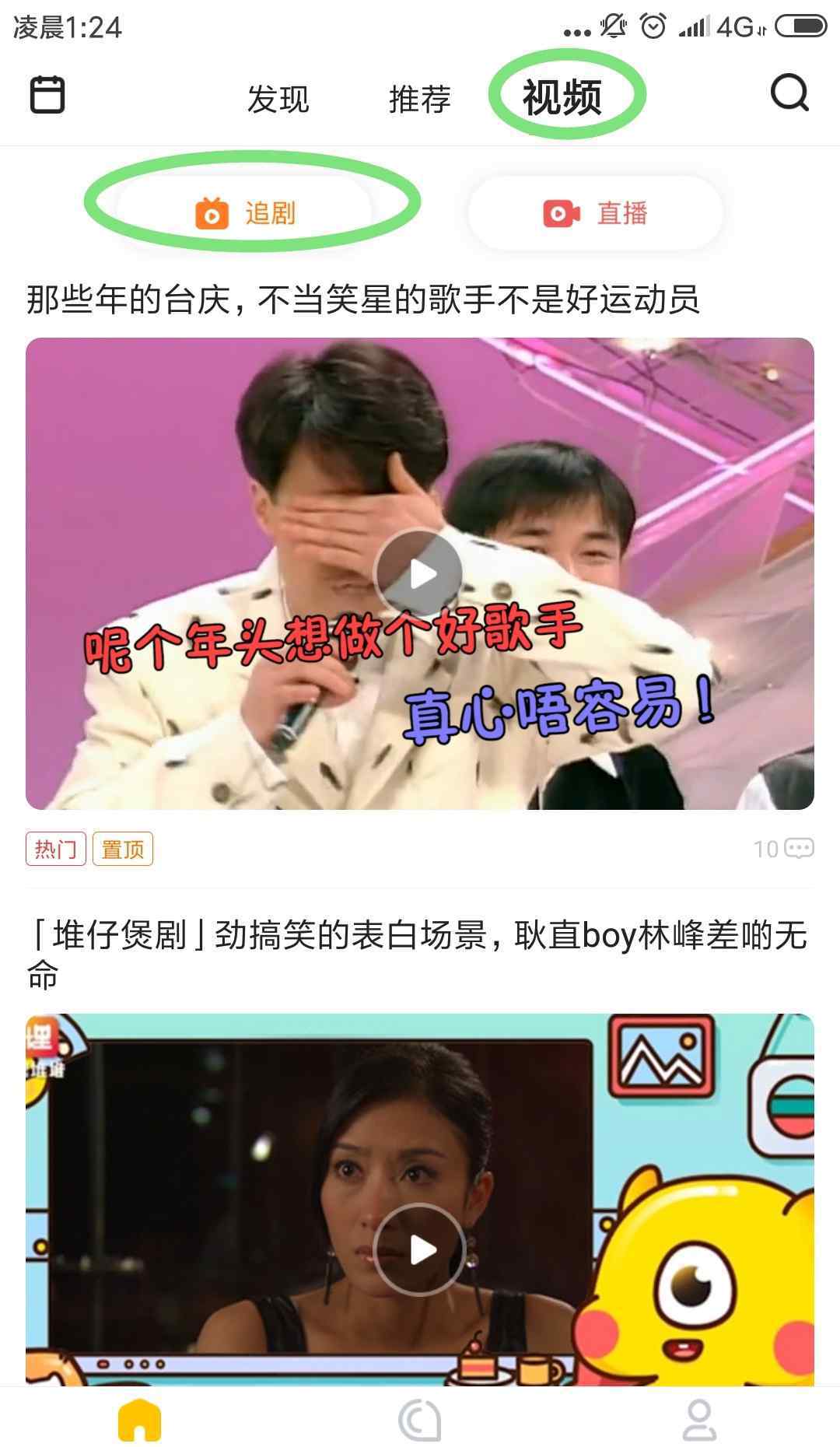Switch to the 推荐 tab
This screenshot has height=1447, width=840.
point(420,99)
